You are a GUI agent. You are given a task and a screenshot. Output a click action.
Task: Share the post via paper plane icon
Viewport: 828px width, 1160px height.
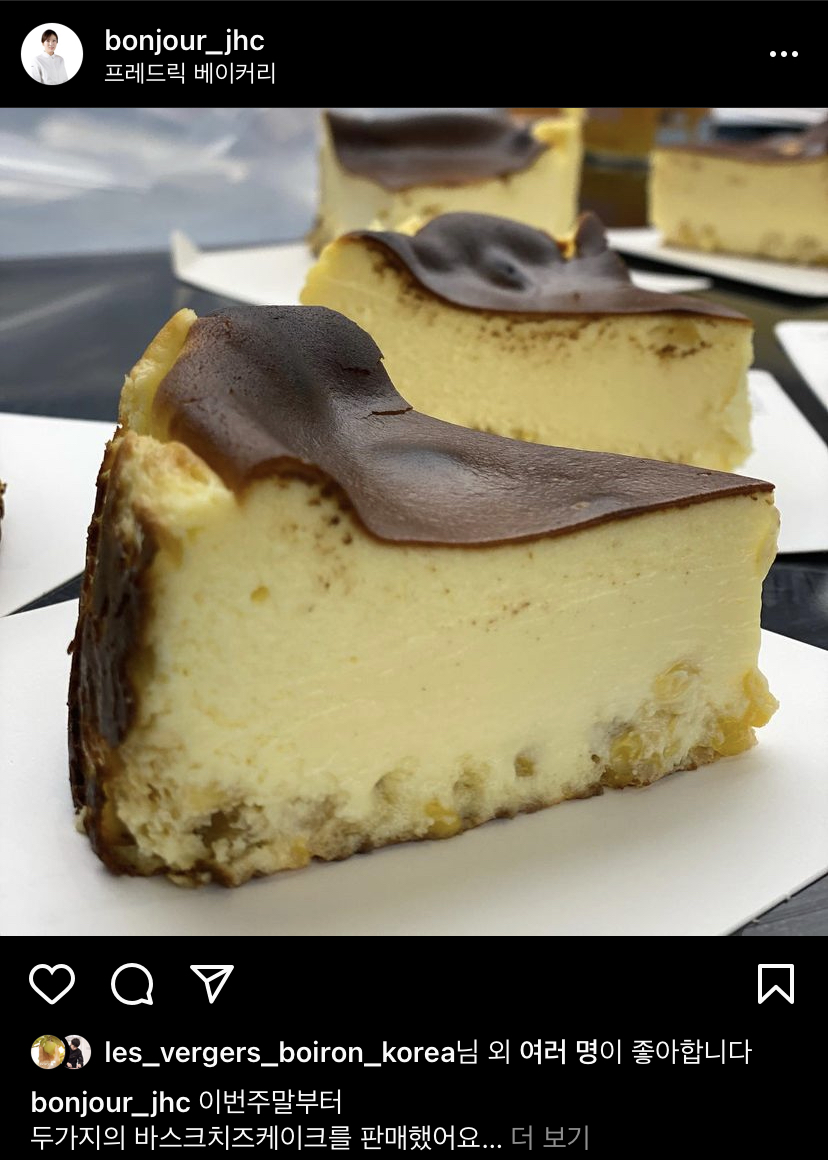coord(212,984)
